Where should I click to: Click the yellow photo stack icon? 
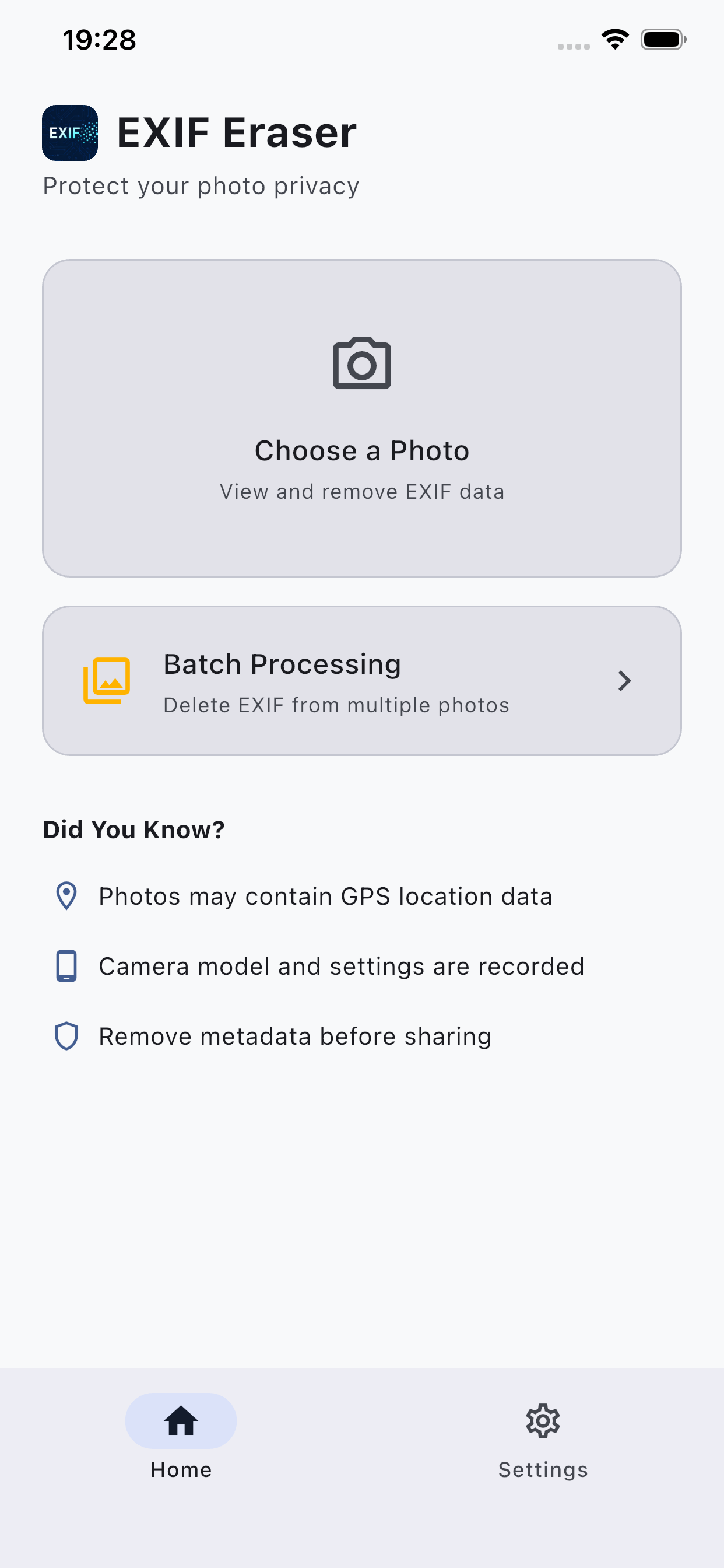coord(107,680)
